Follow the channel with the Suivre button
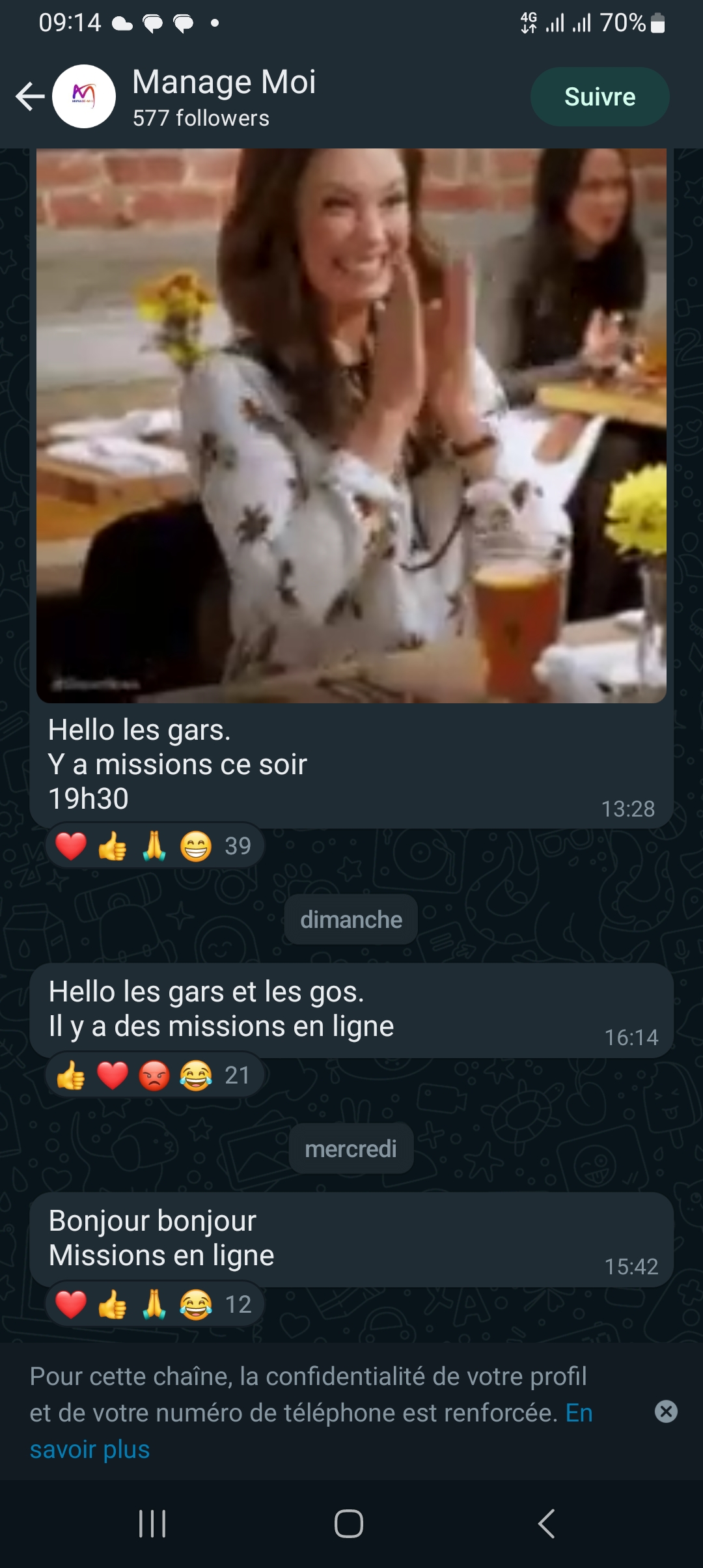The image size is (703, 1568). click(600, 96)
